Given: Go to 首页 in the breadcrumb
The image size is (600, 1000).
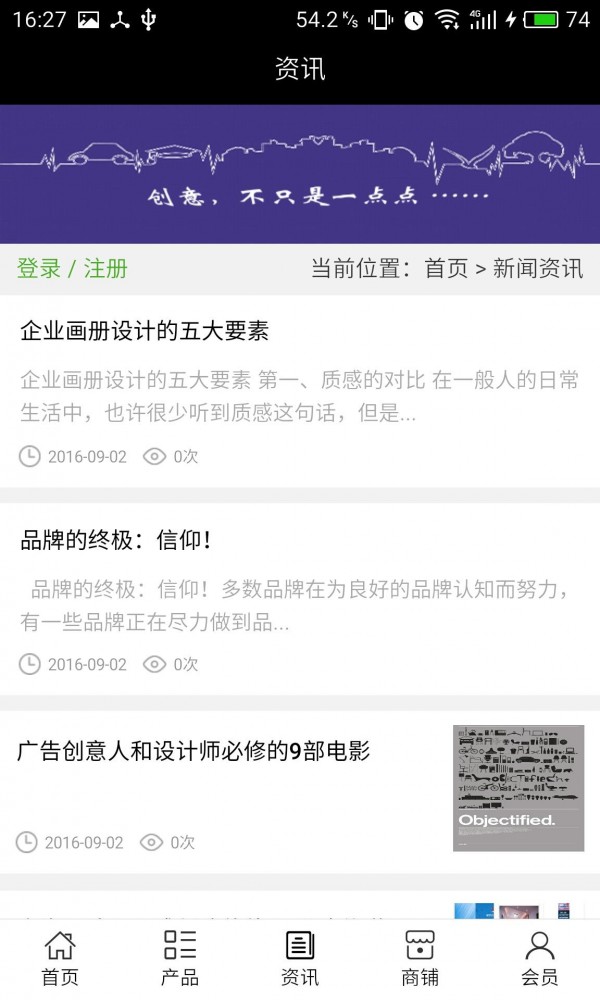Looking at the screenshot, I should tap(446, 269).
